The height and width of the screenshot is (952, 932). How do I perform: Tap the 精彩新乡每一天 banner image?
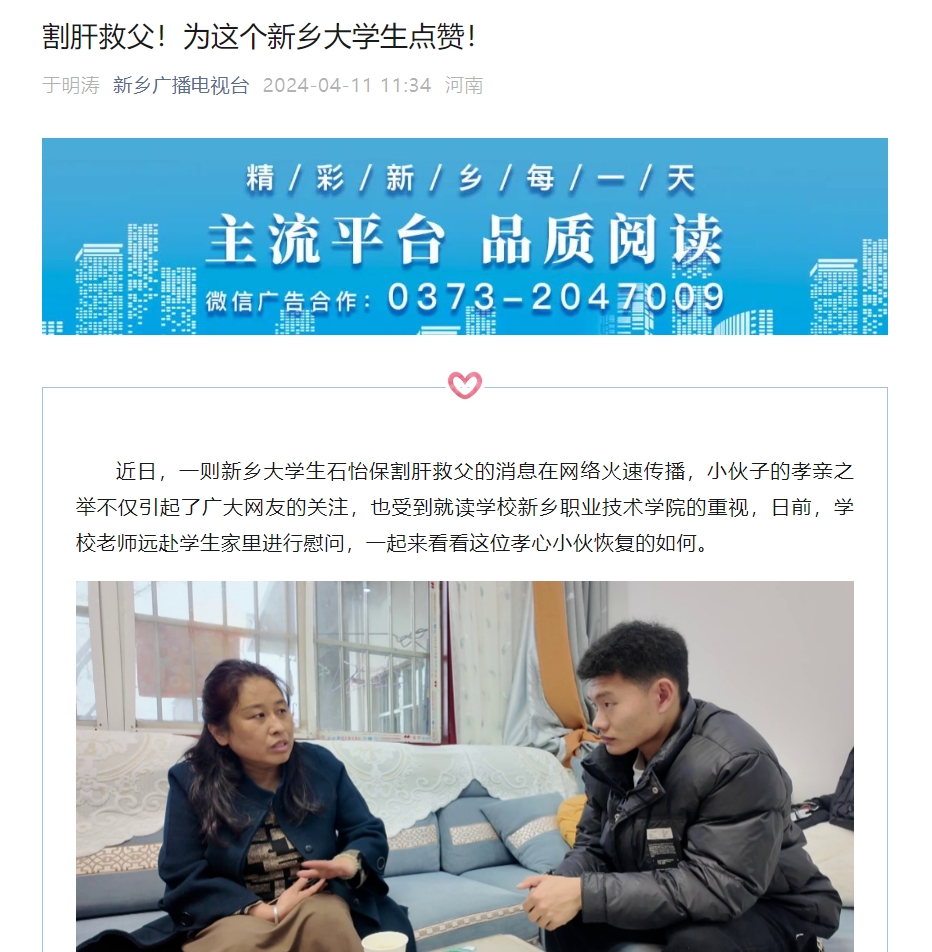[464, 236]
